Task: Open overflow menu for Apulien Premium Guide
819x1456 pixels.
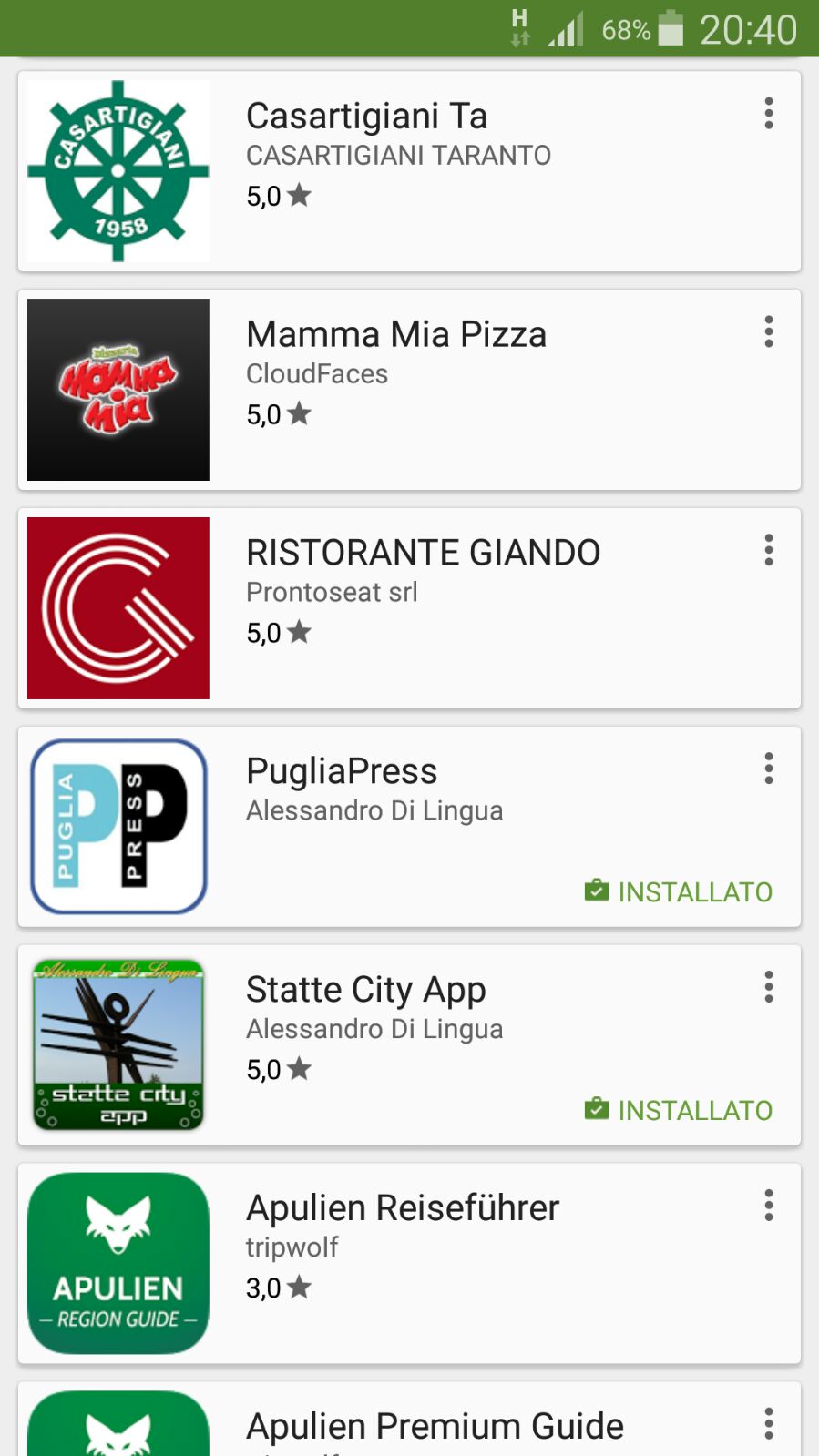Action: pyautogui.click(x=769, y=1424)
